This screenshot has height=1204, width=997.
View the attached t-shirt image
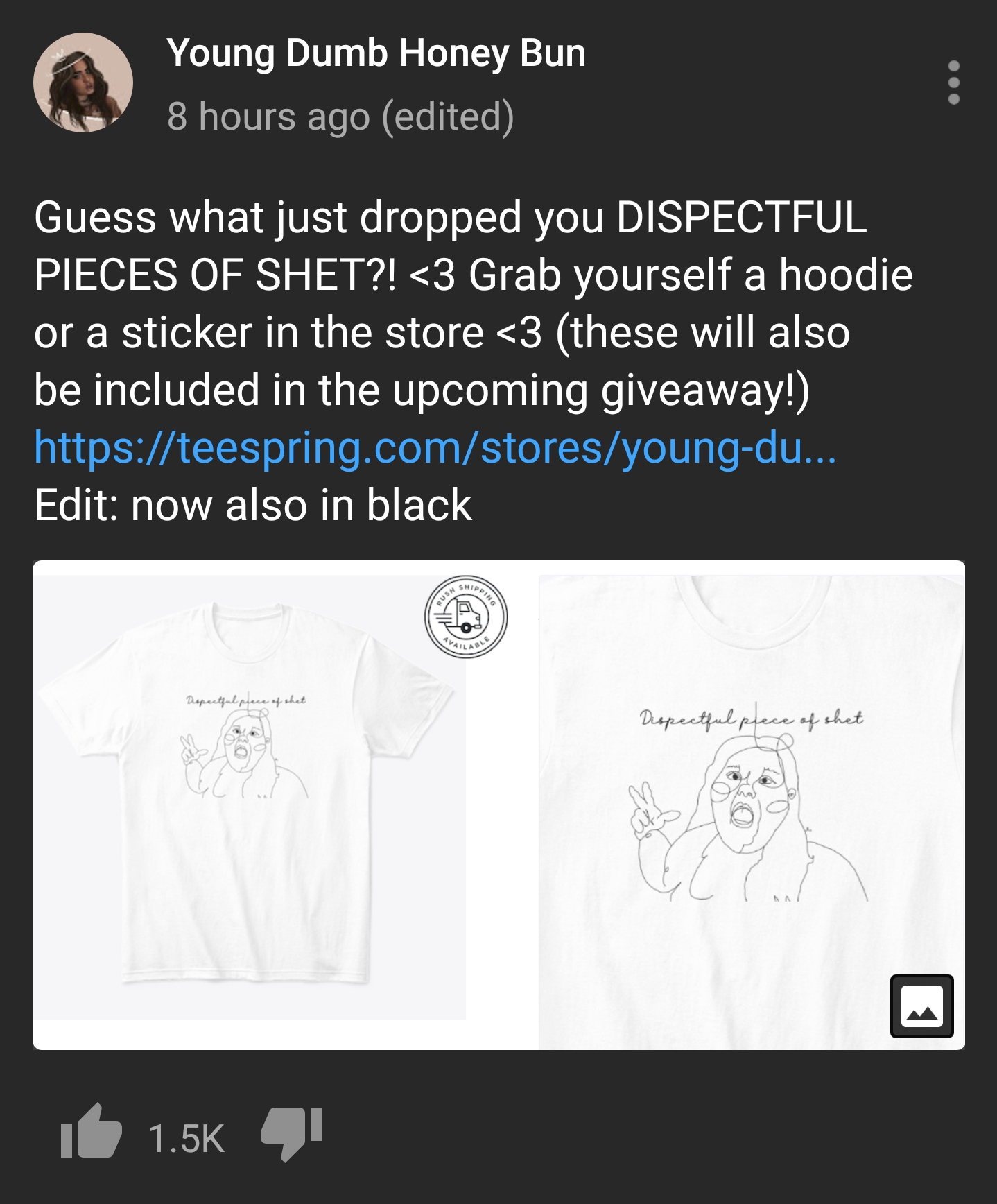tap(499, 805)
